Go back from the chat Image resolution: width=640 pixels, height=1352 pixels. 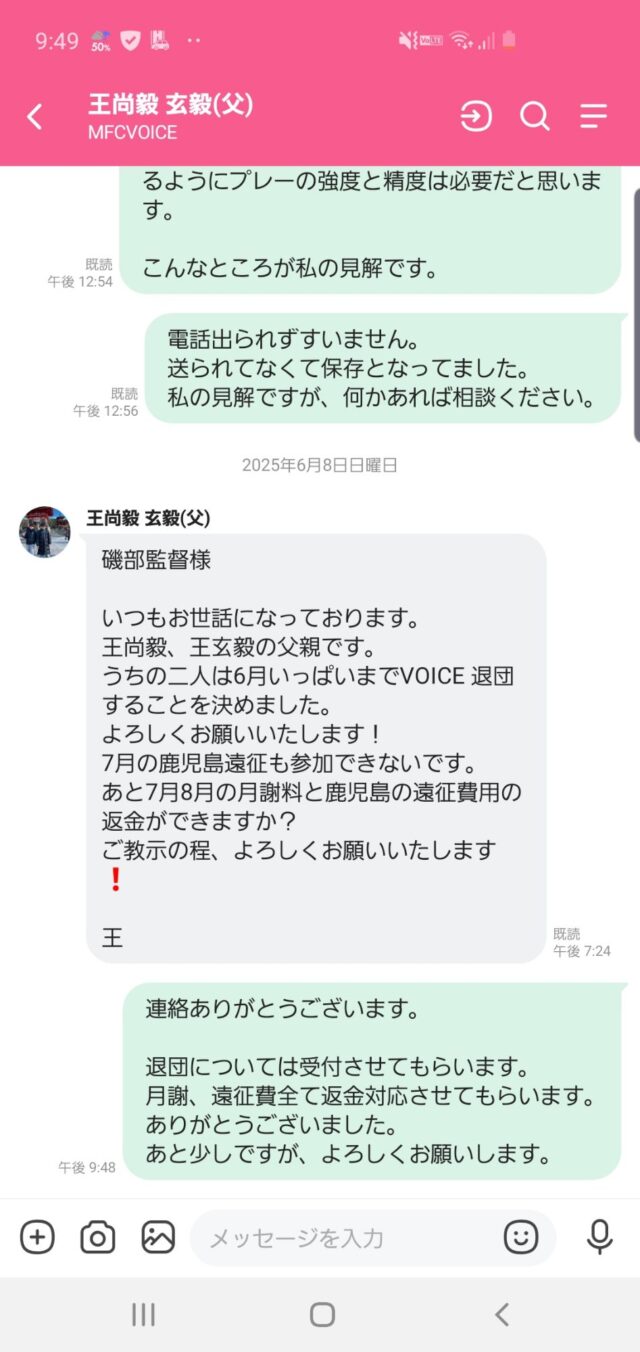point(35,117)
